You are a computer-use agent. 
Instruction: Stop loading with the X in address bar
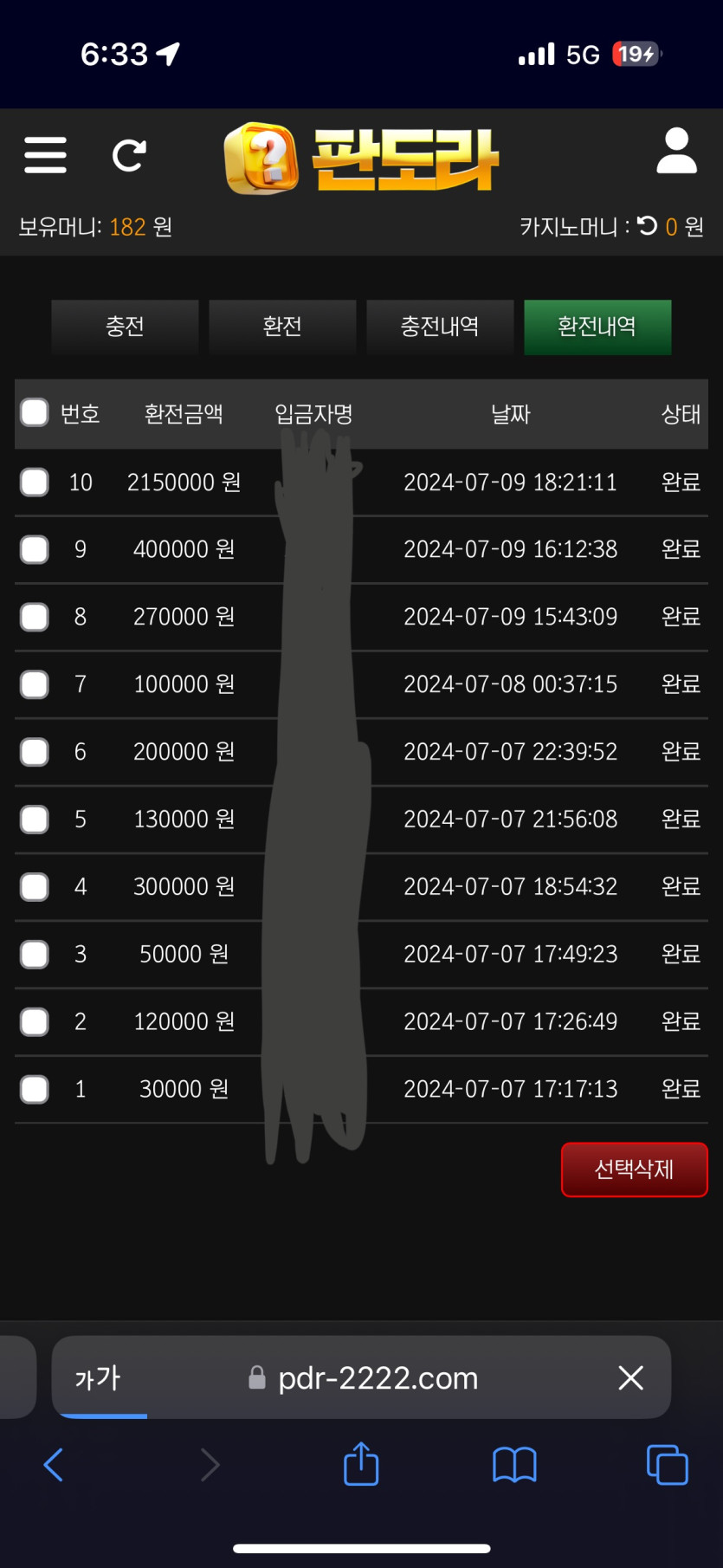(631, 1377)
